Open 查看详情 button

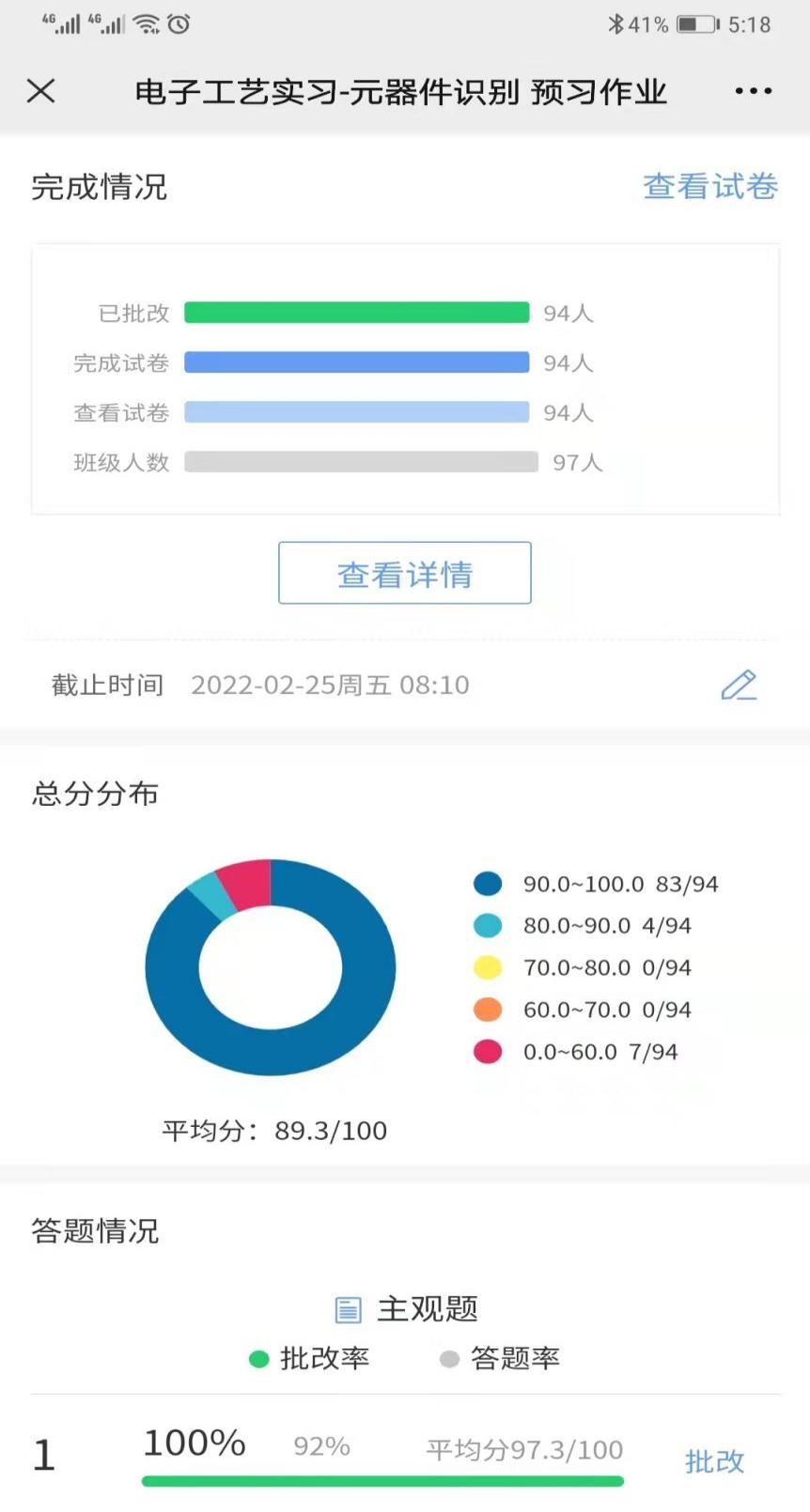point(405,573)
